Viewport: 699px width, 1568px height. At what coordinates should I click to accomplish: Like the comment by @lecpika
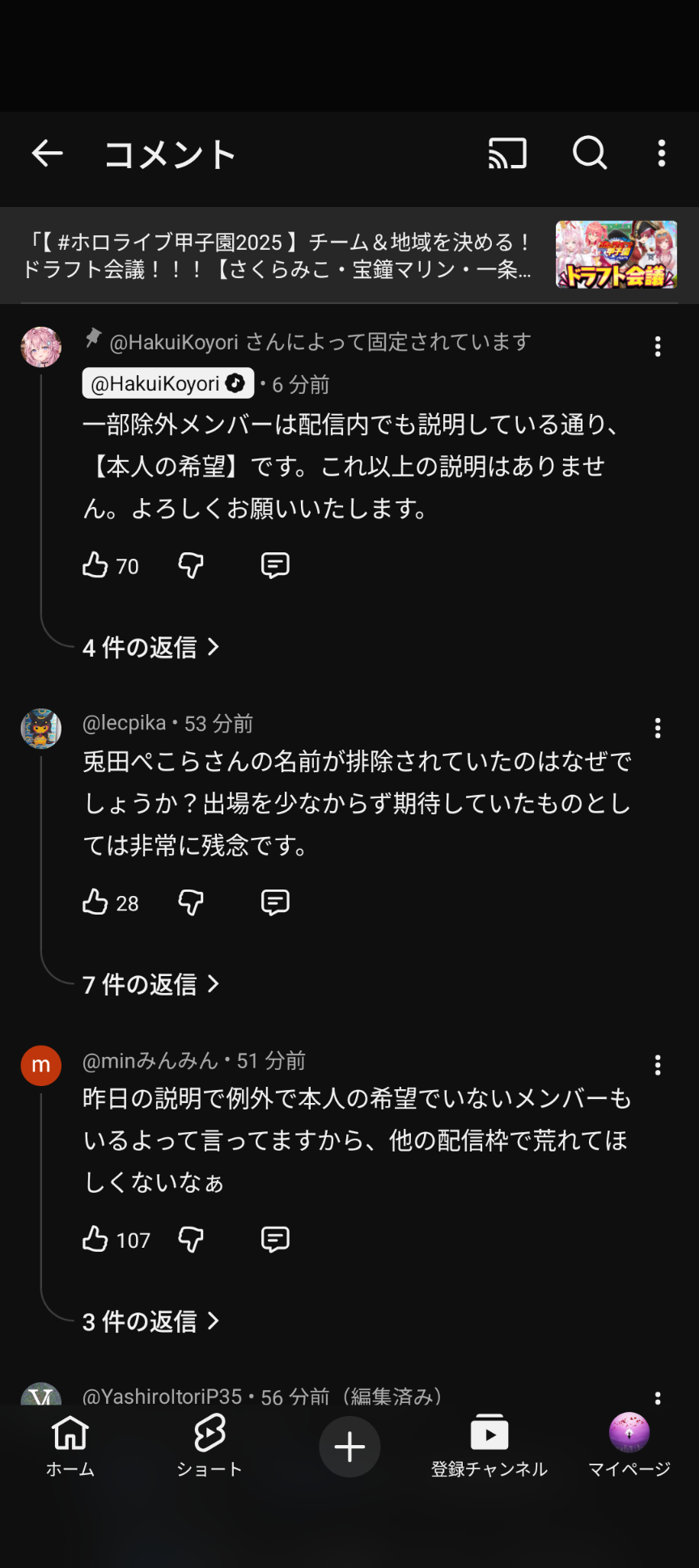pyautogui.click(x=95, y=902)
